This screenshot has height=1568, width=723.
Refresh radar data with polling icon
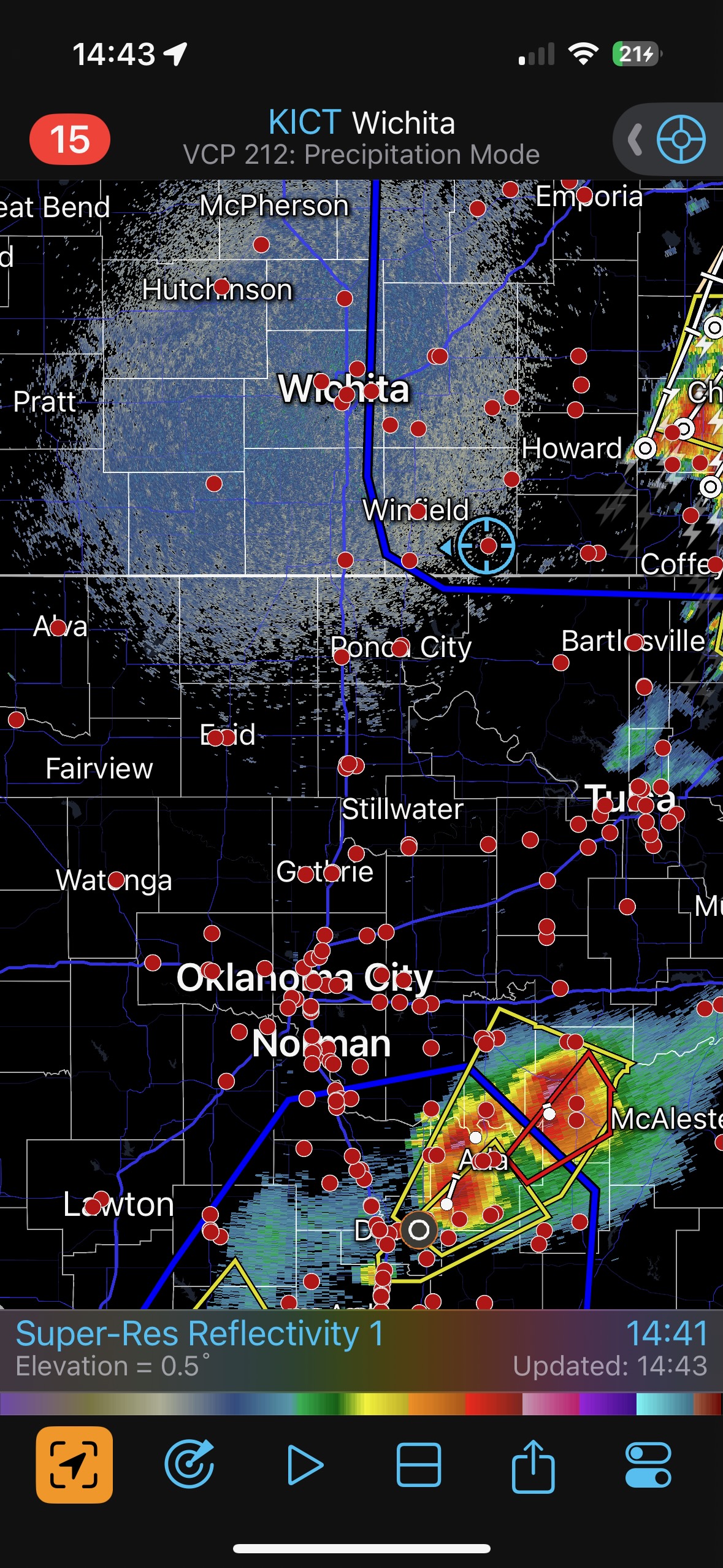[x=190, y=1465]
